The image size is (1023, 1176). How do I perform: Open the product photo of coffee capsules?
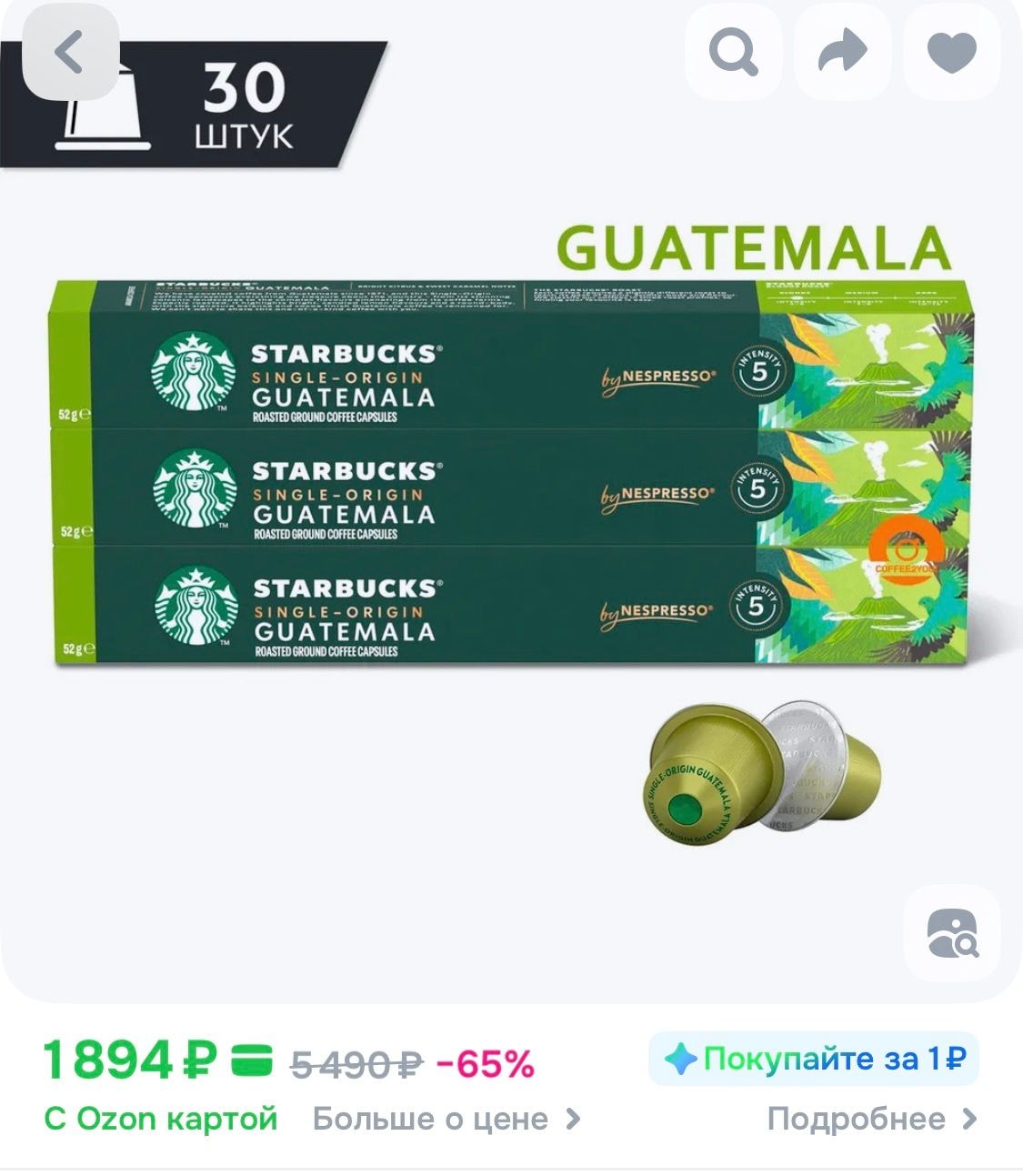(511, 546)
